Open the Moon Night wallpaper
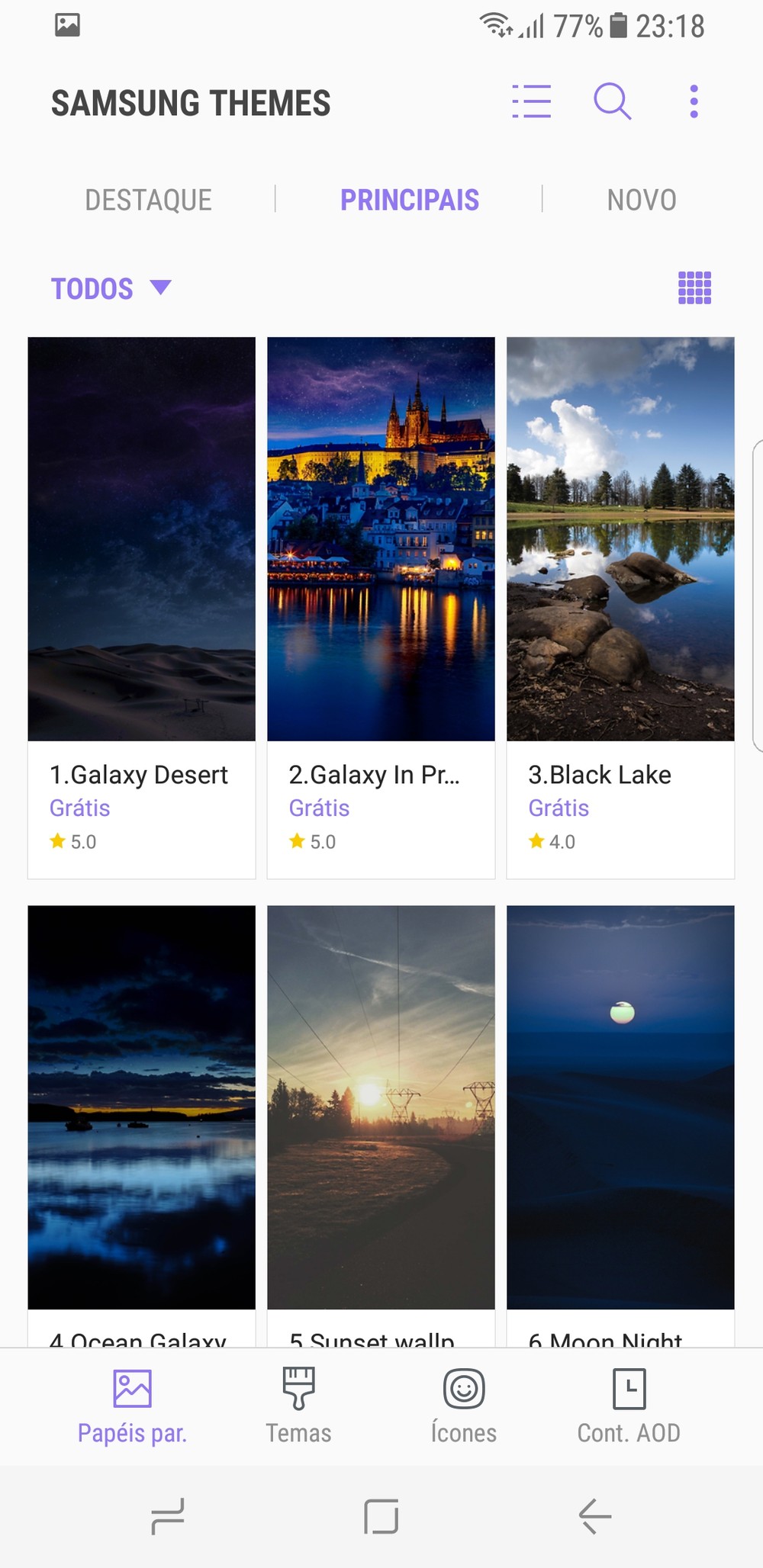 pos(620,1107)
